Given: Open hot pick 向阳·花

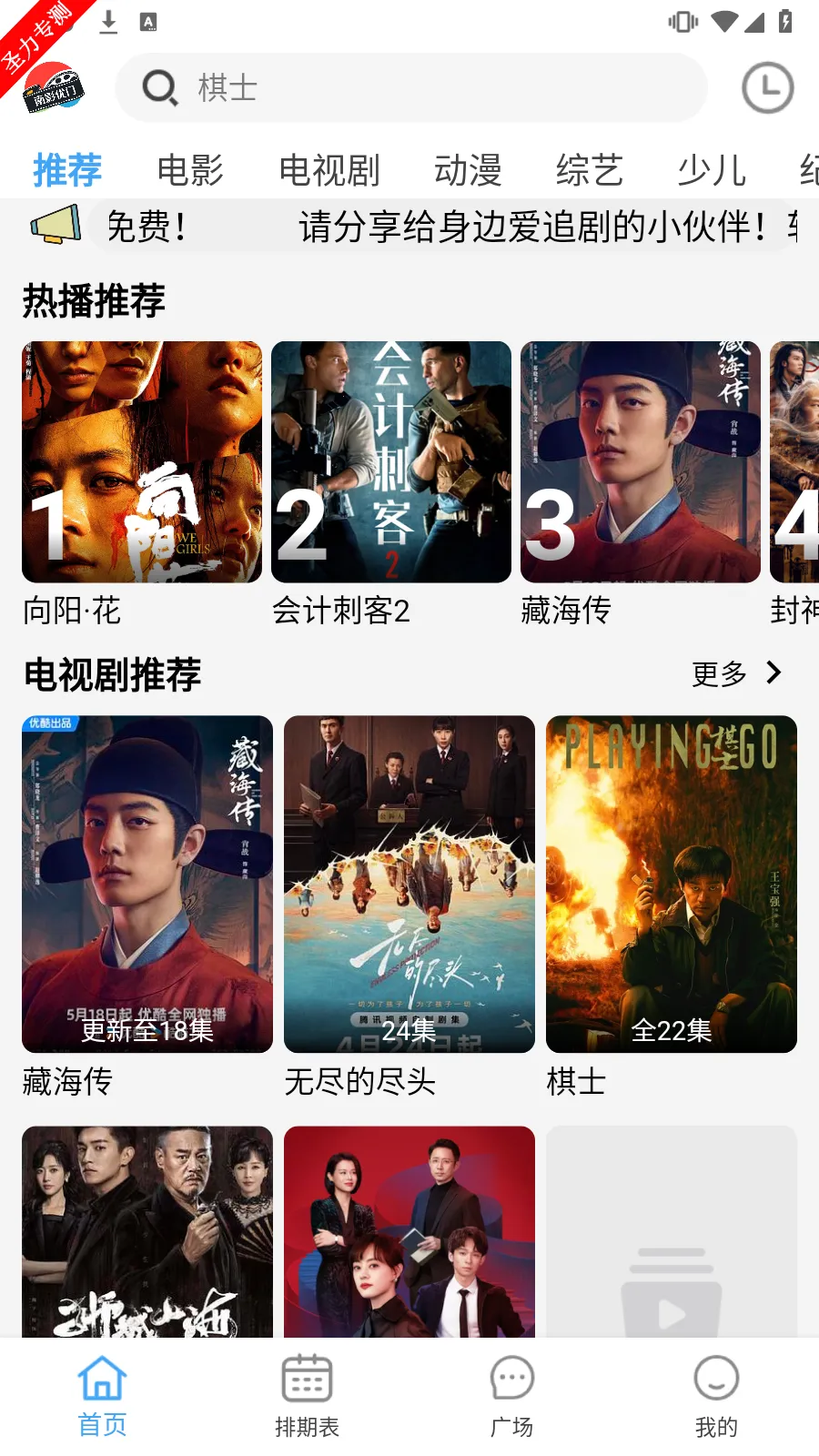Looking at the screenshot, I should tap(142, 462).
